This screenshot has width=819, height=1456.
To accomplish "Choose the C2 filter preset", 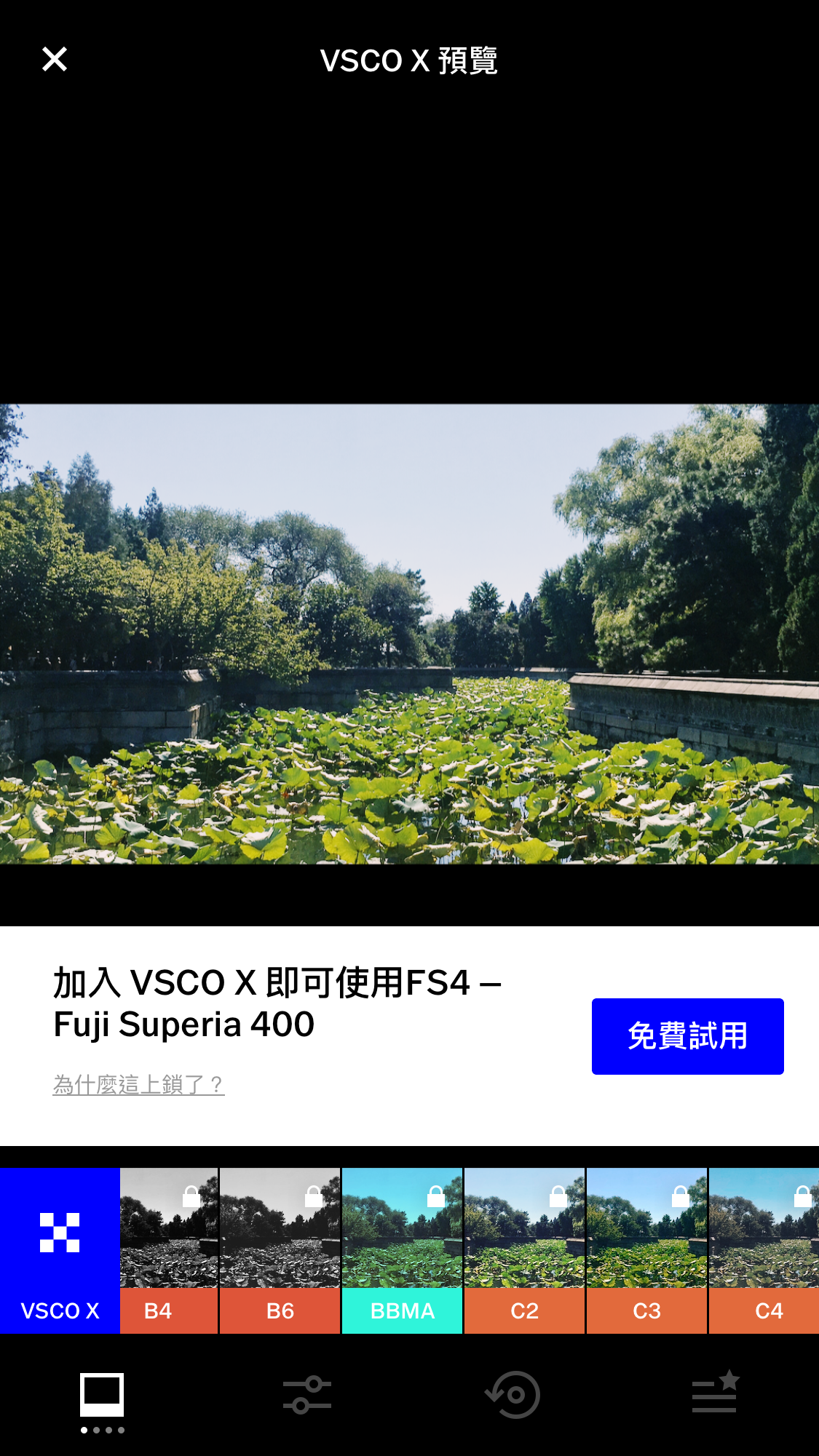I will click(x=525, y=1251).
